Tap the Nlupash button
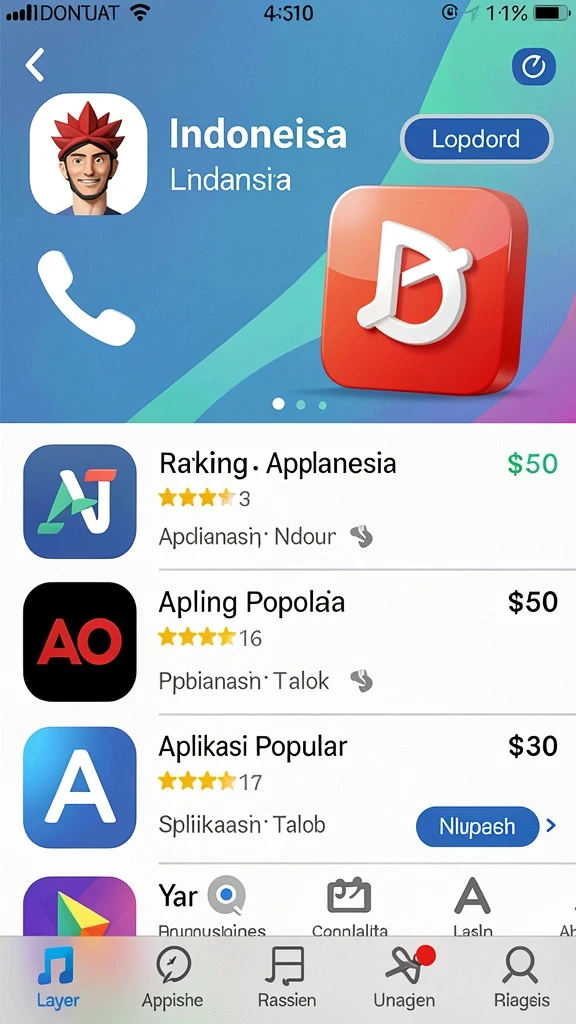This screenshot has height=1024, width=576. pyautogui.click(x=477, y=826)
